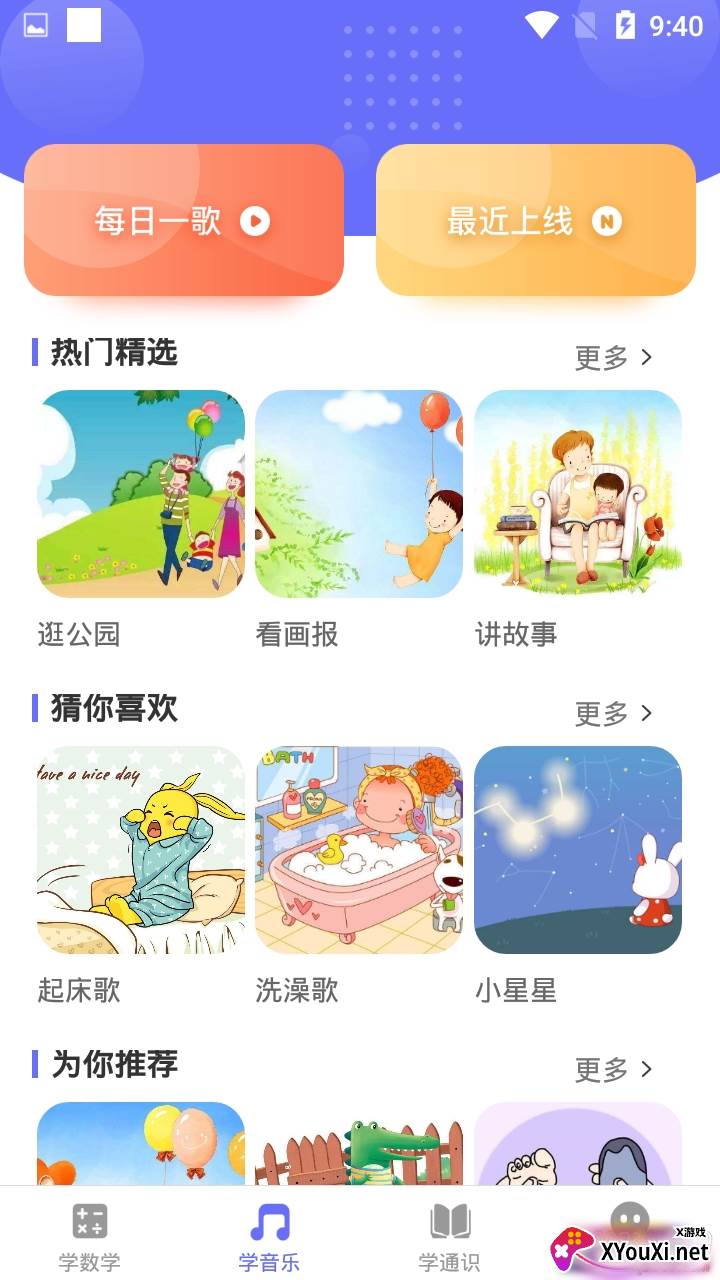Select the 学音乐 tab
720x1280 pixels.
269,1236
